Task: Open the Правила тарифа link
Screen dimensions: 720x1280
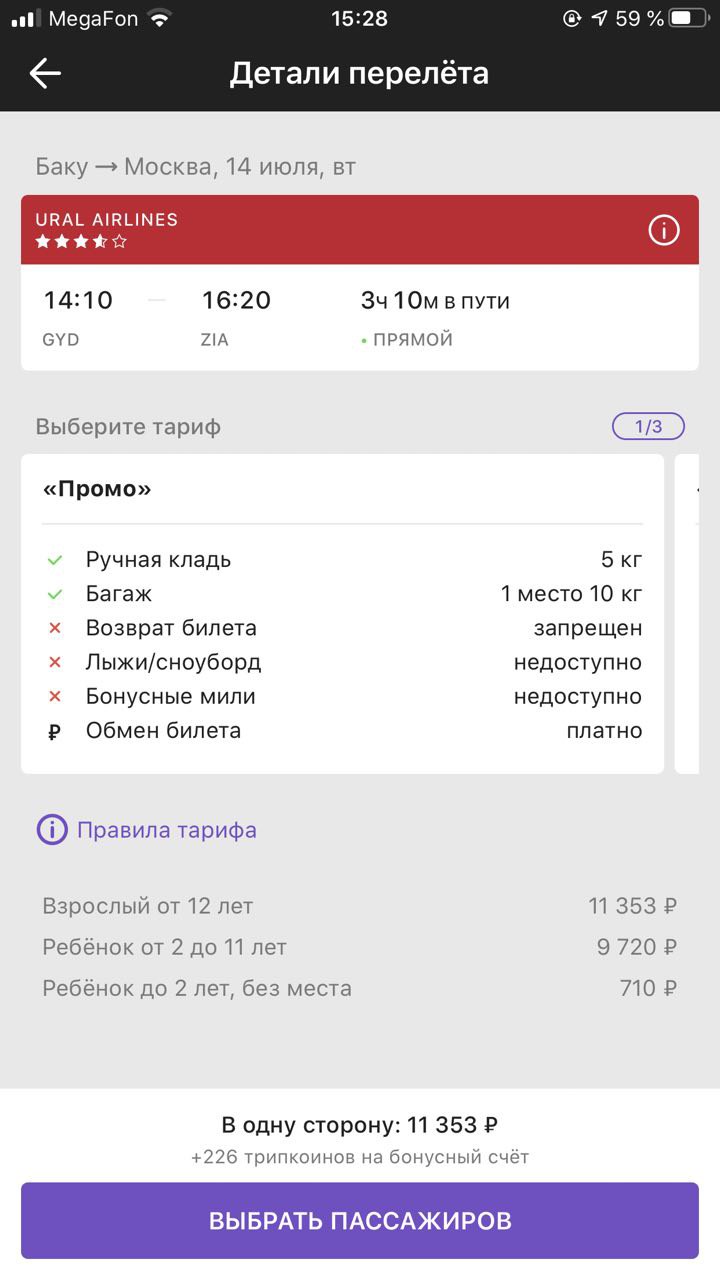Action: 147,830
